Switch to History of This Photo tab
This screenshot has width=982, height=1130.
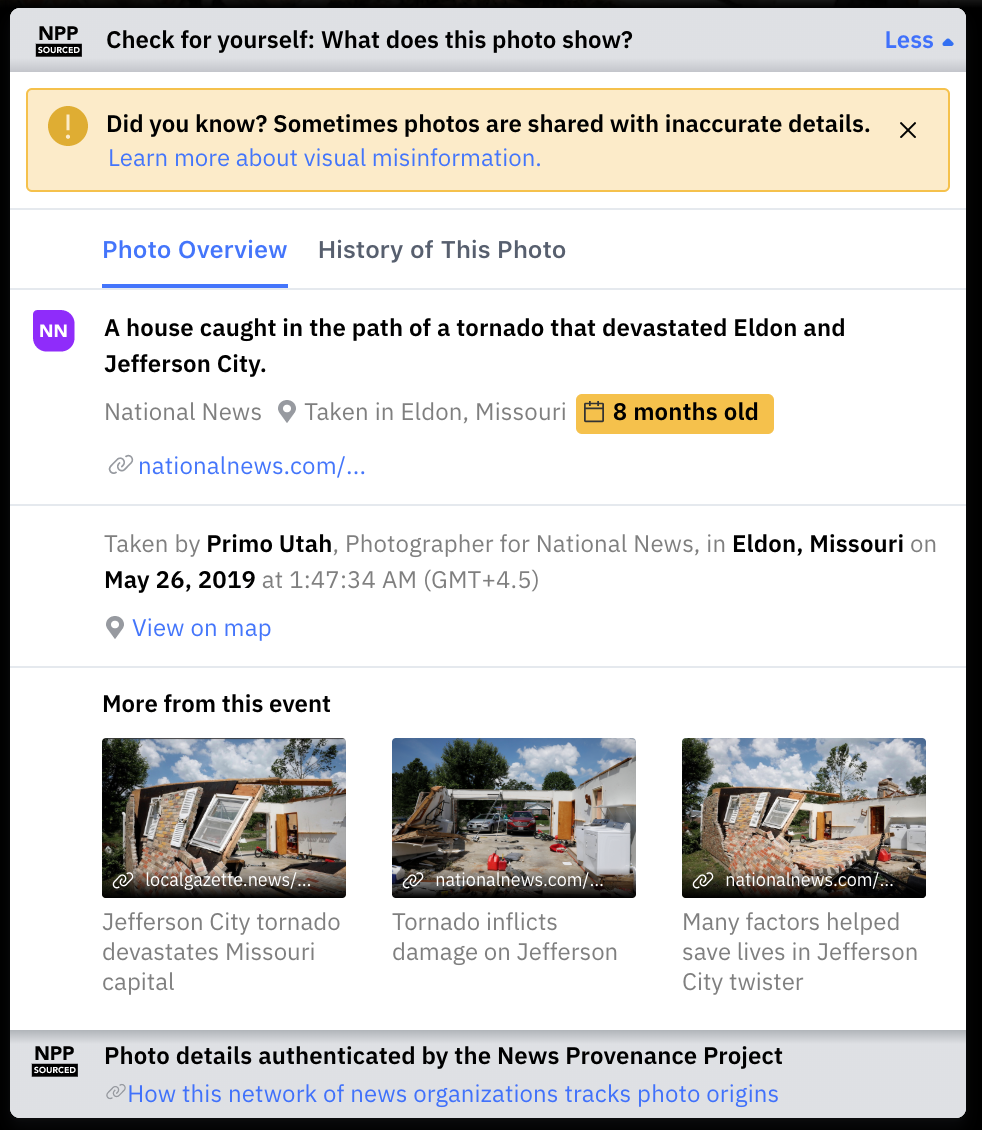click(x=442, y=250)
